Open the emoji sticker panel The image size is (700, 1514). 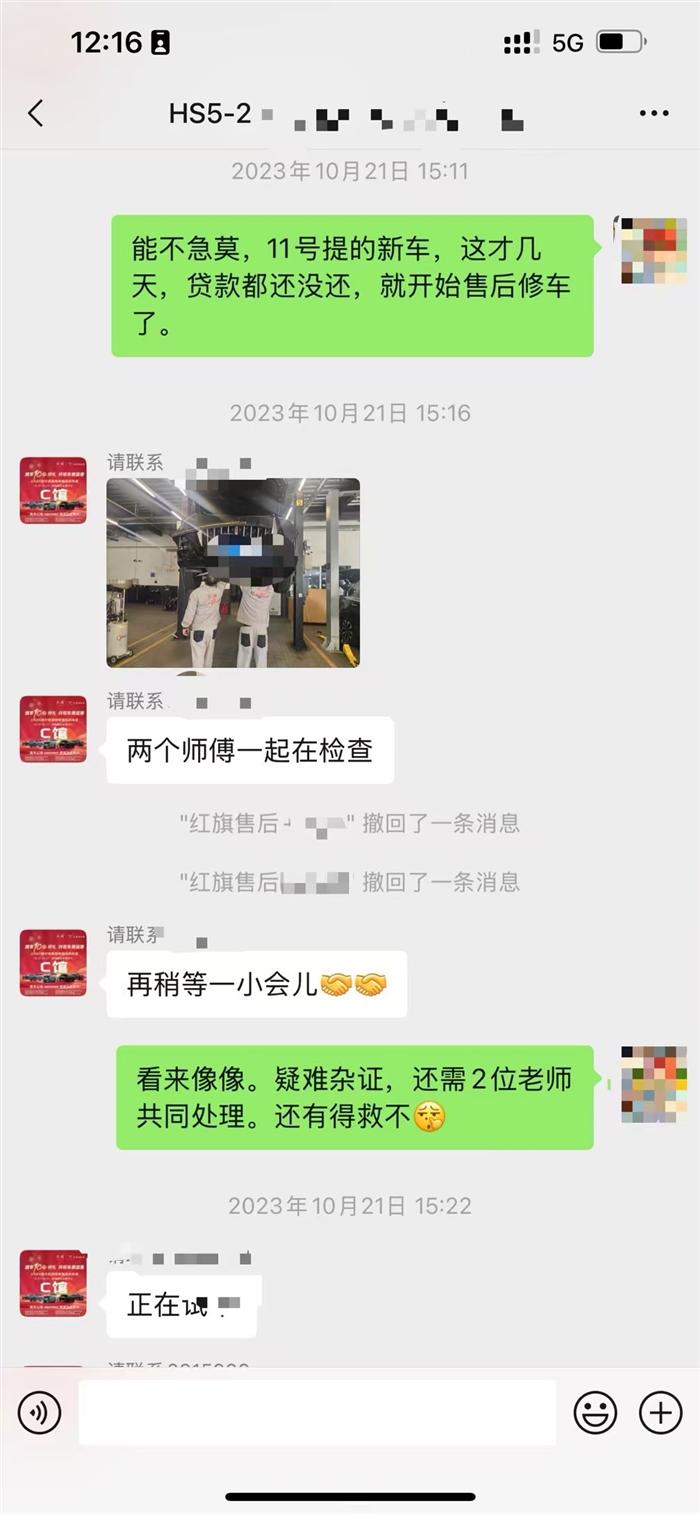(594, 1412)
